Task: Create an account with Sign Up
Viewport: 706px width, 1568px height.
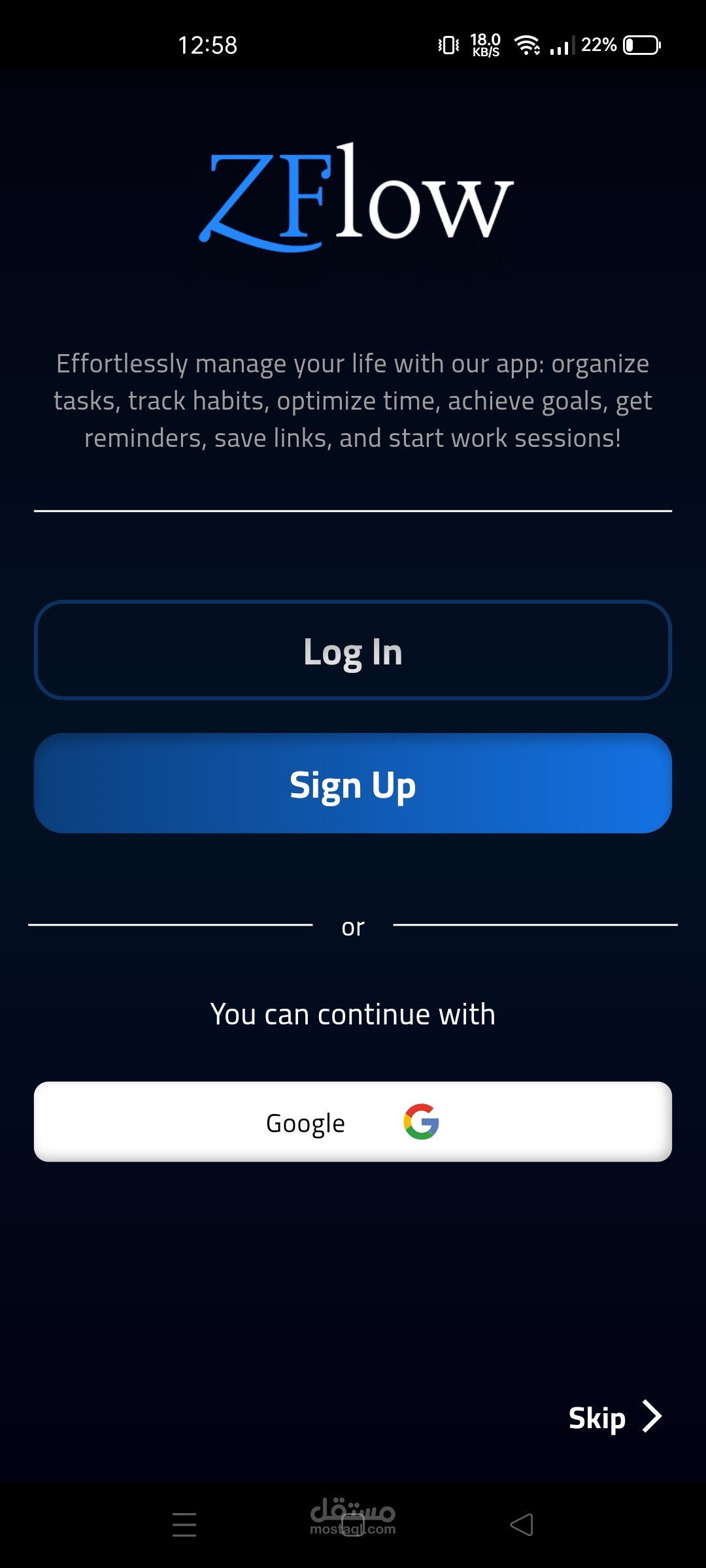Action: coord(353,783)
